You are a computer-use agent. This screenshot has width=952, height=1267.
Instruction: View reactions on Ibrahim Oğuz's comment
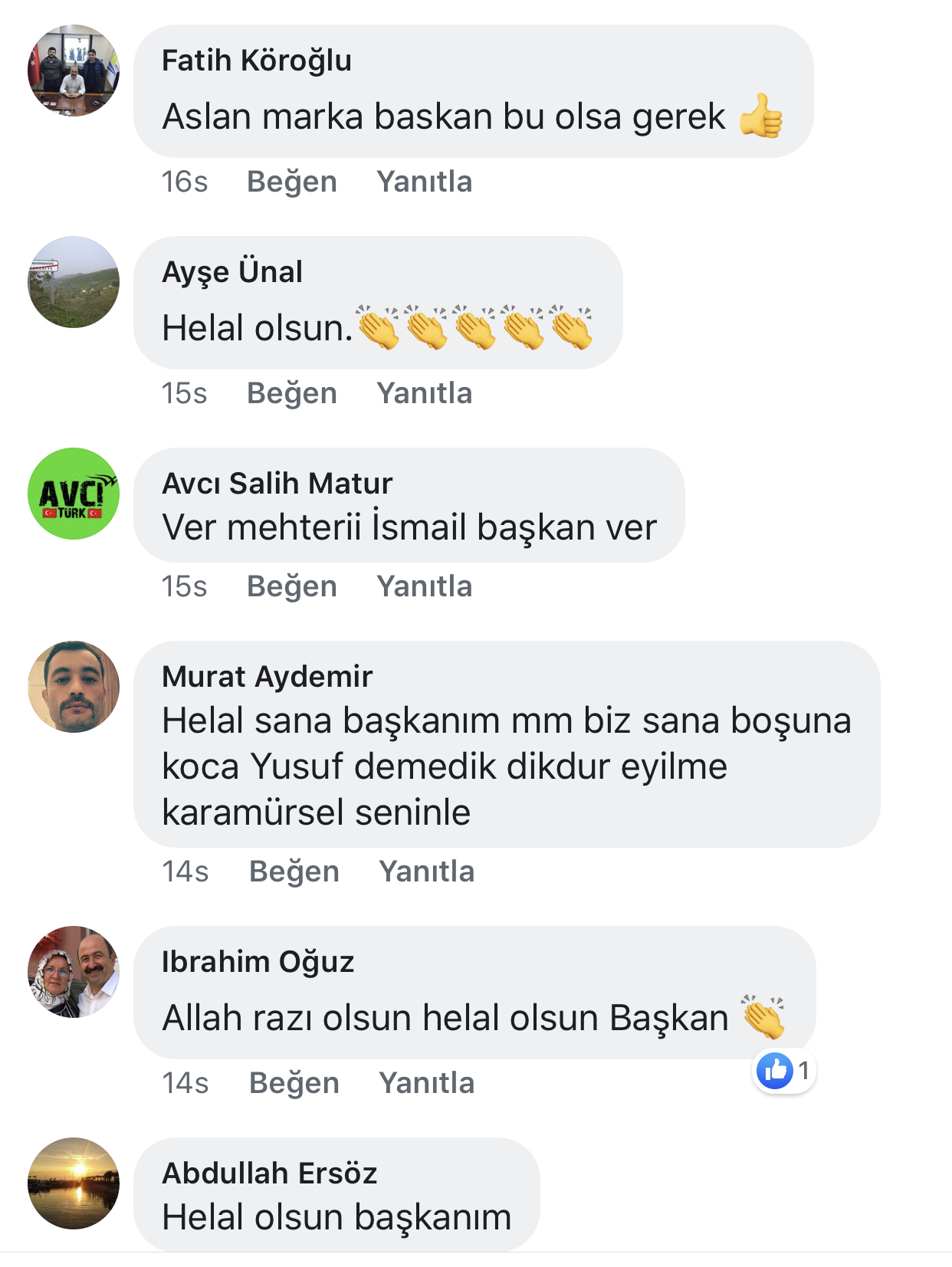(x=783, y=1071)
